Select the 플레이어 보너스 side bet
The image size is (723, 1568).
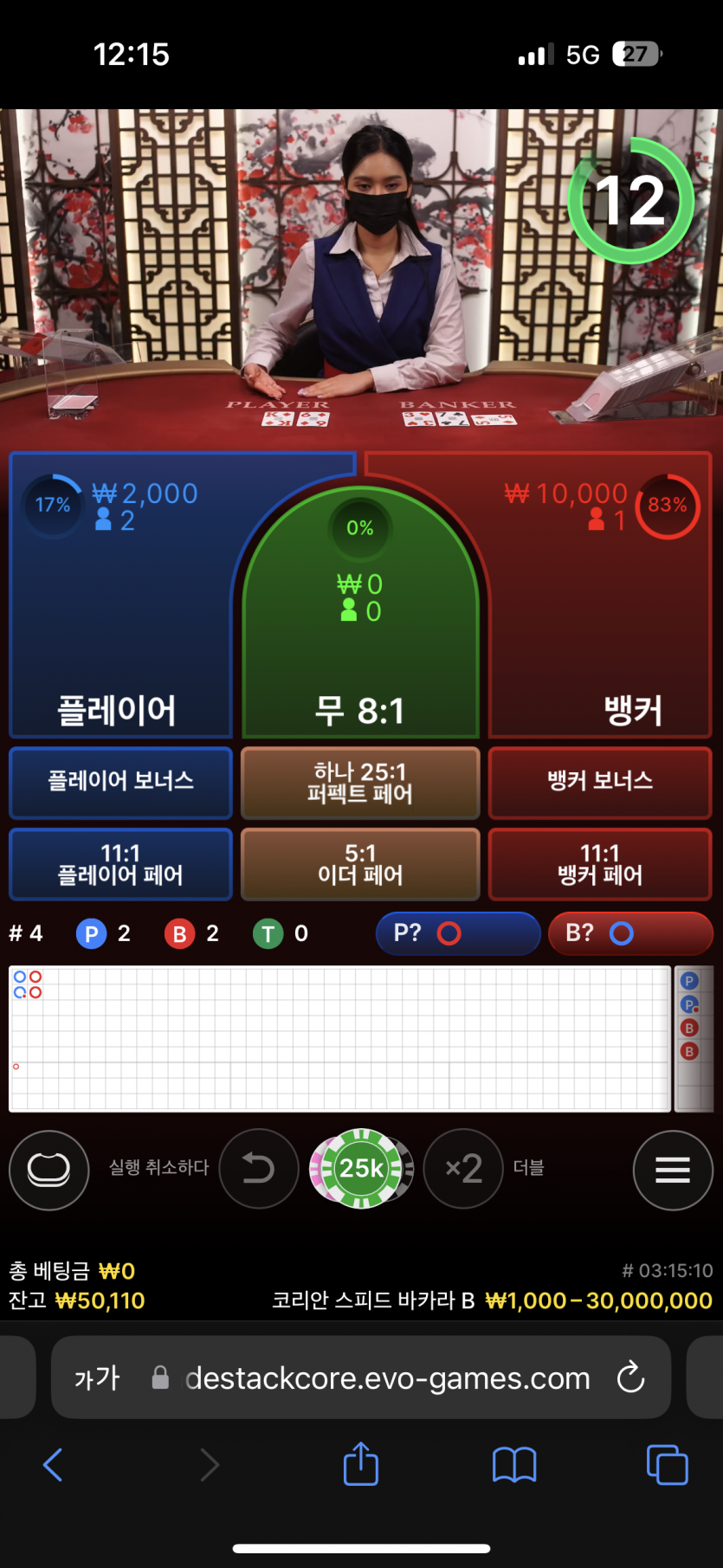[120, 782]
